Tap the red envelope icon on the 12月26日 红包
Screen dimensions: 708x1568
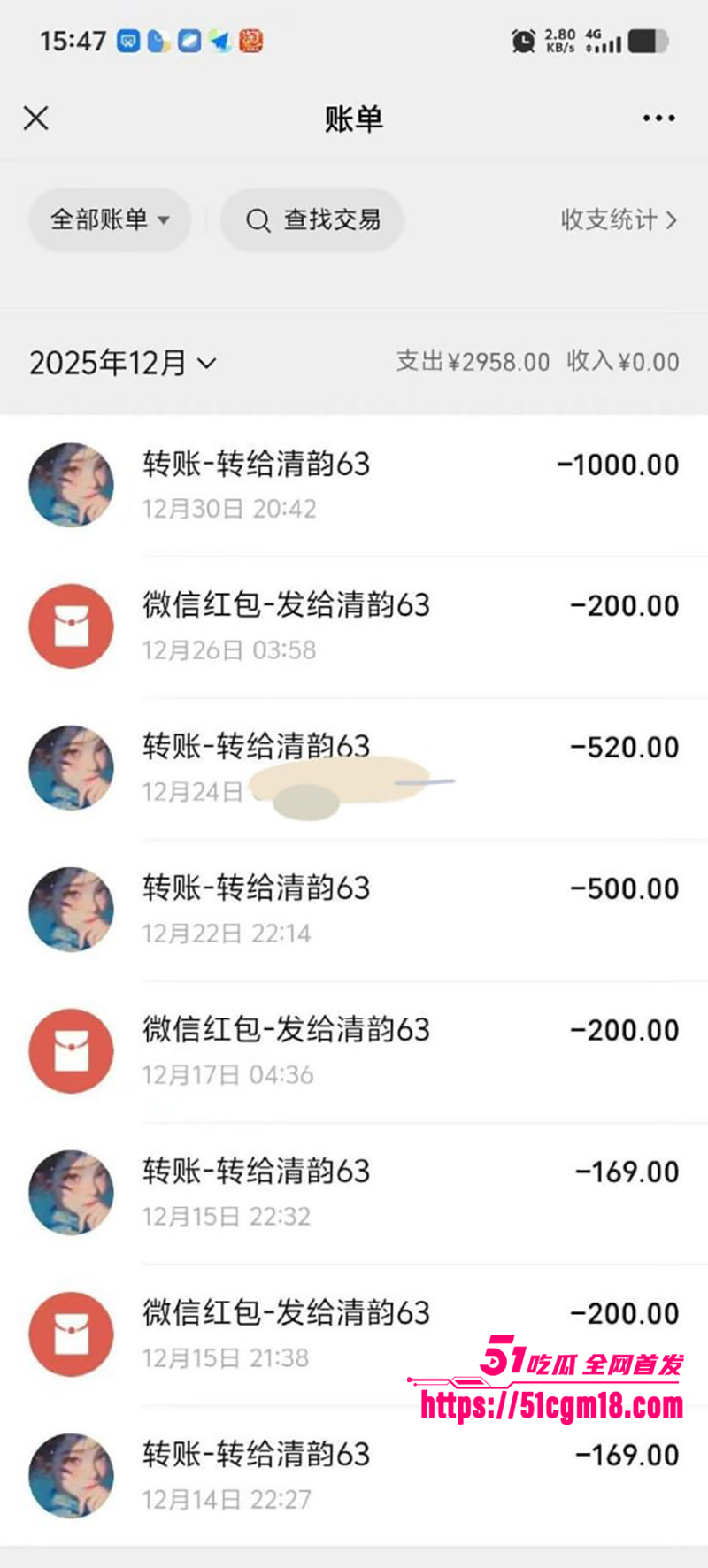click(x=71, y=626)
